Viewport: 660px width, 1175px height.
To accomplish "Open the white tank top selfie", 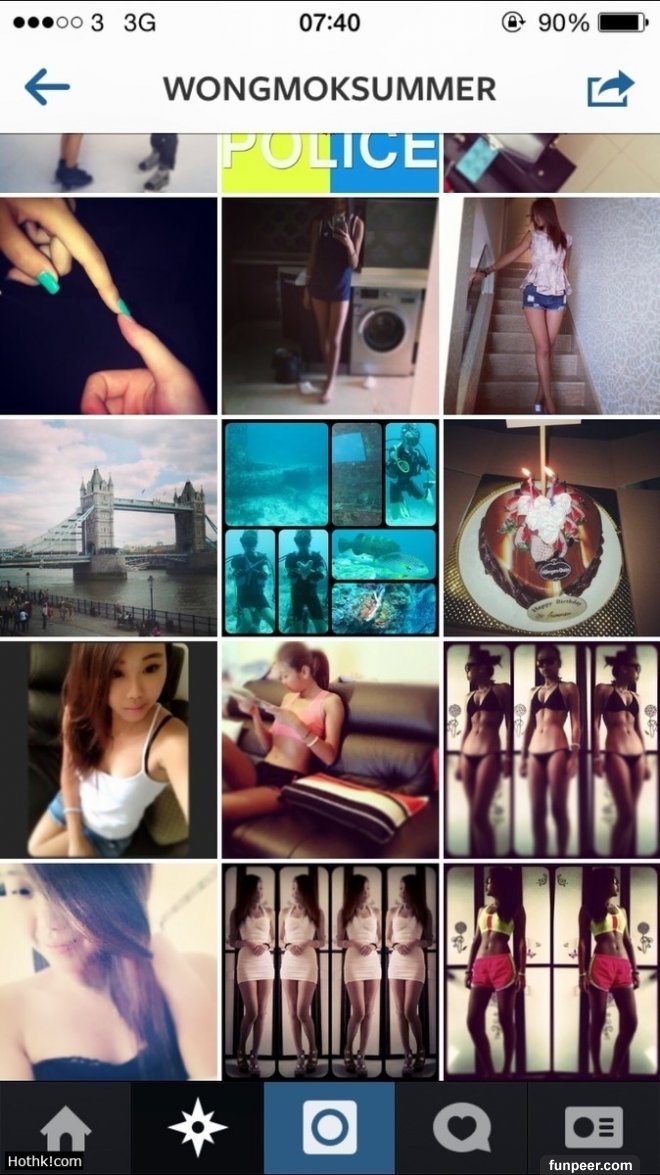I will tap(108, 749).
